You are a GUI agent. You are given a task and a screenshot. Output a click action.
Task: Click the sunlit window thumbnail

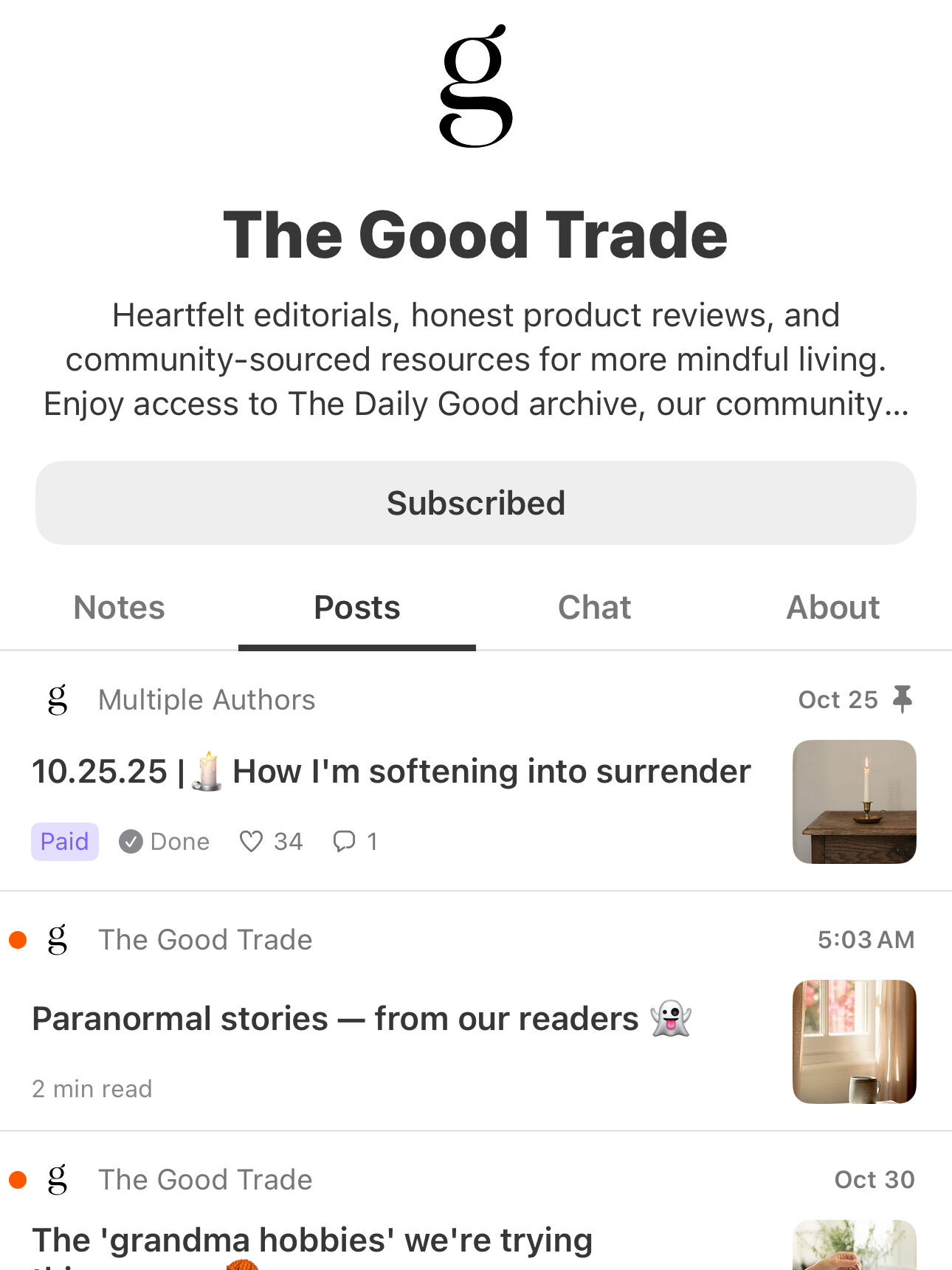[x=853, y=1041]
